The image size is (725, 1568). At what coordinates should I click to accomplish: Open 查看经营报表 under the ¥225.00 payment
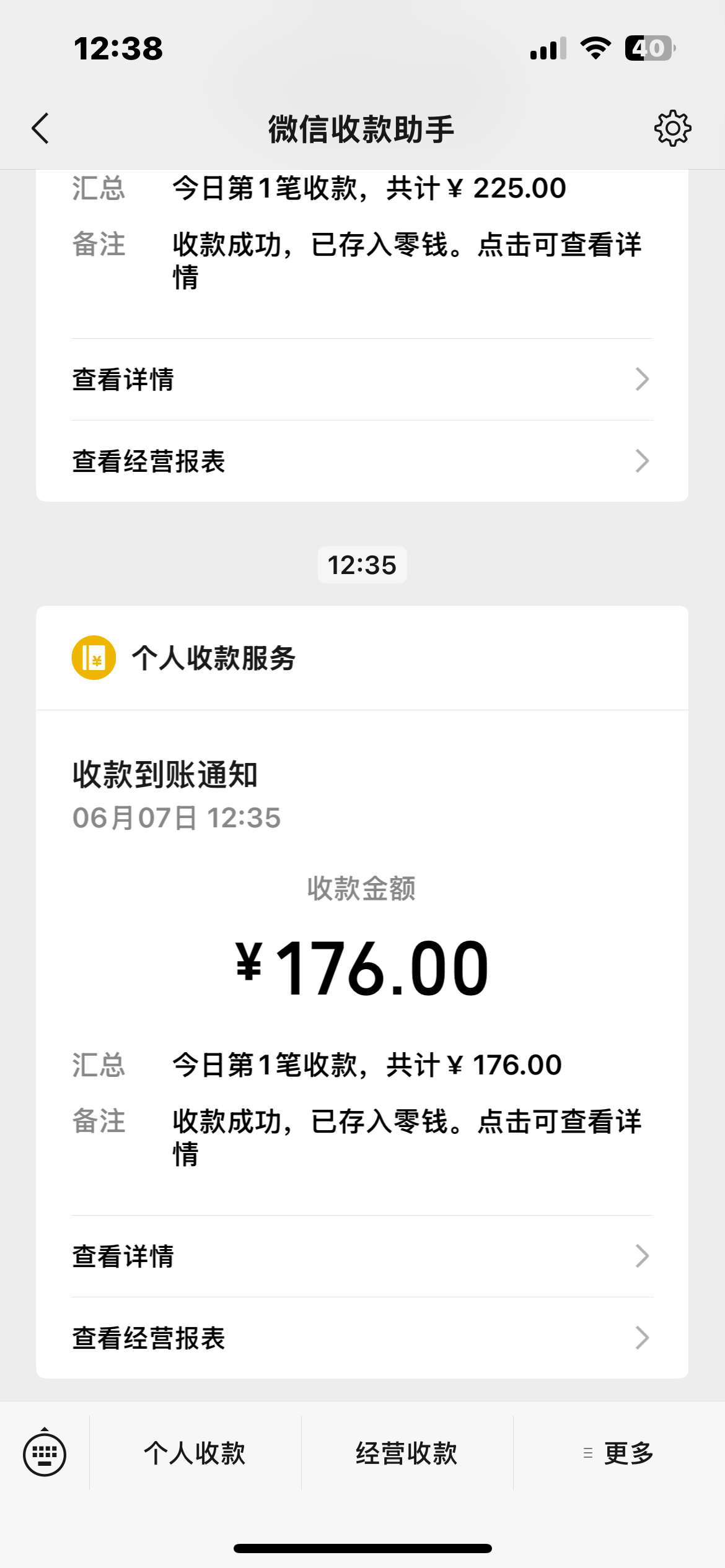pos(362,461)
